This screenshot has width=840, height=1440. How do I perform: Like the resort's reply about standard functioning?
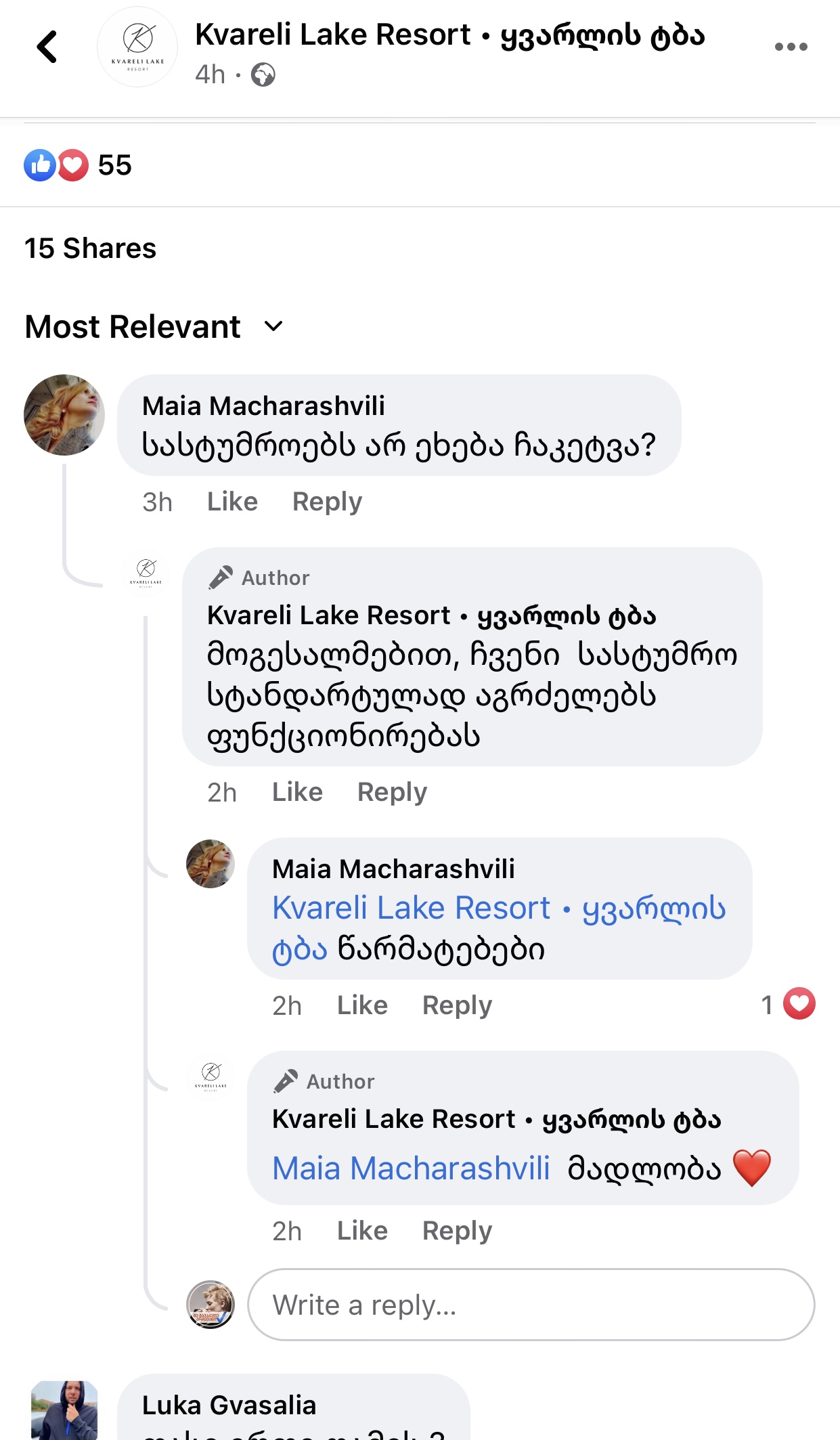pyautogui.click(x=297, y=792)
